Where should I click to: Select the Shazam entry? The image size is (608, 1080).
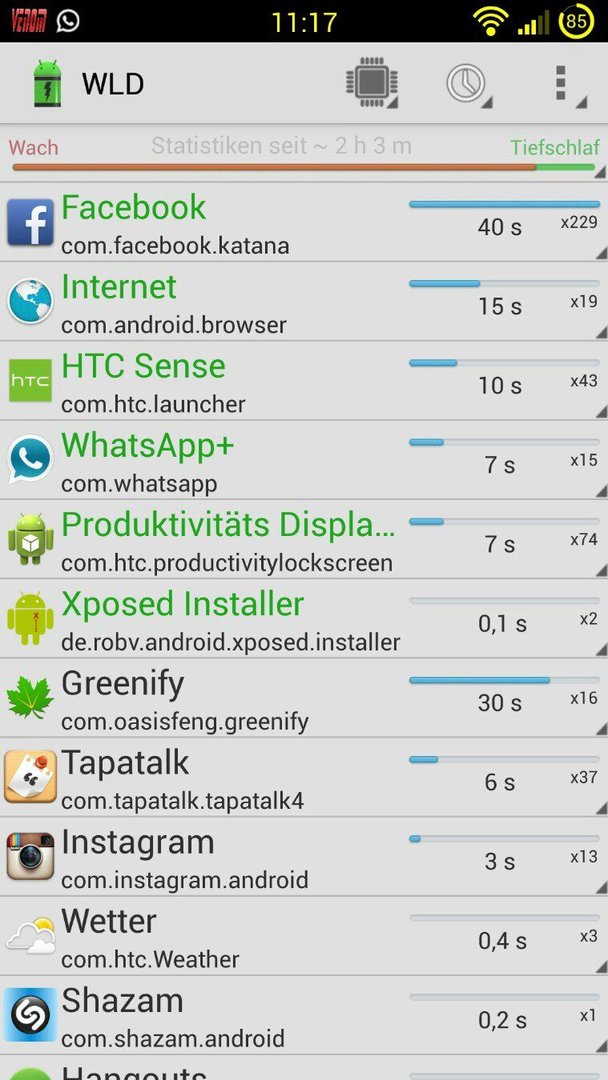[304, 1015]
